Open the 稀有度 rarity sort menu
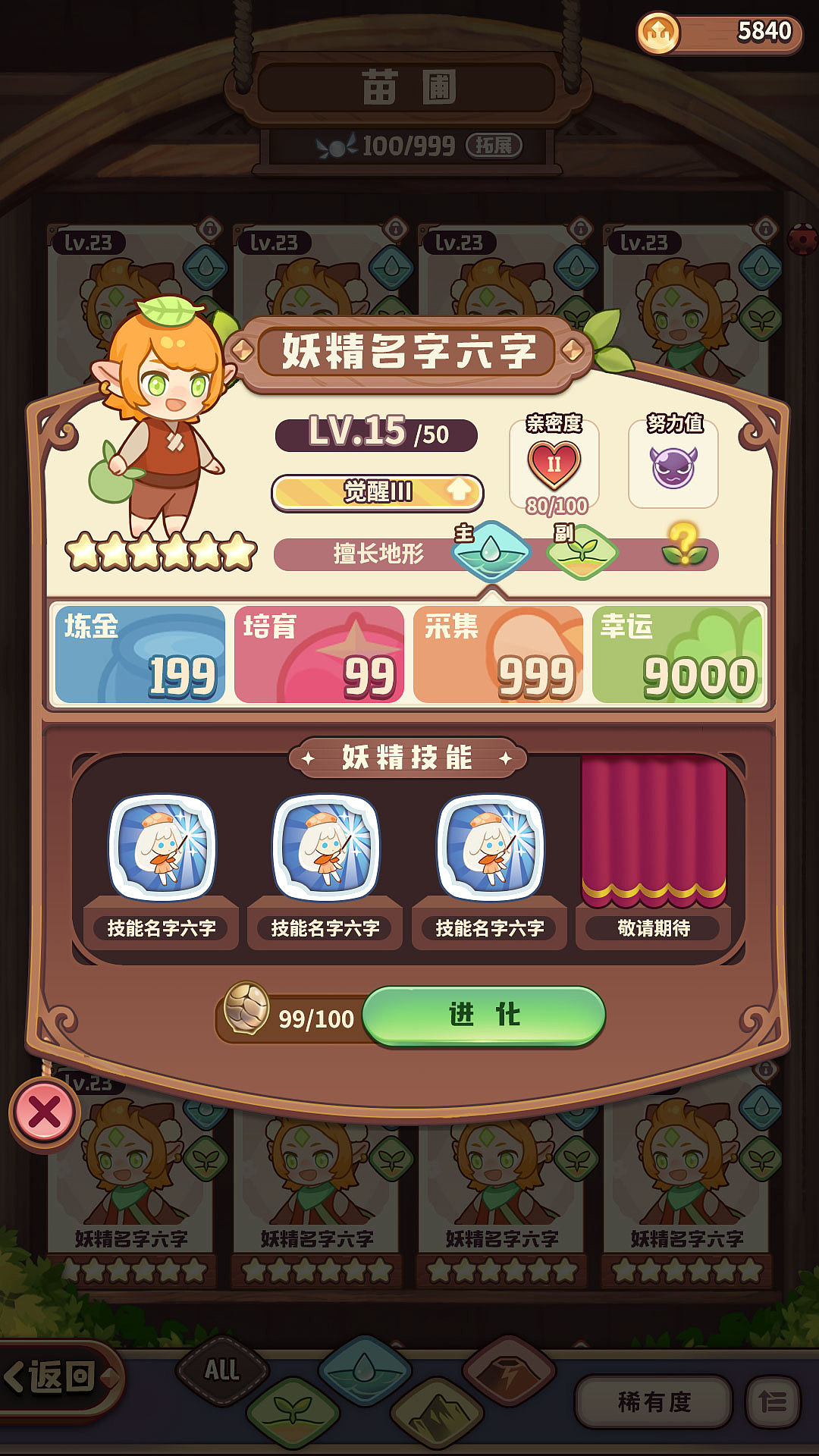The height and width of the screenshot is (1456, 819). click(654, 1401)
